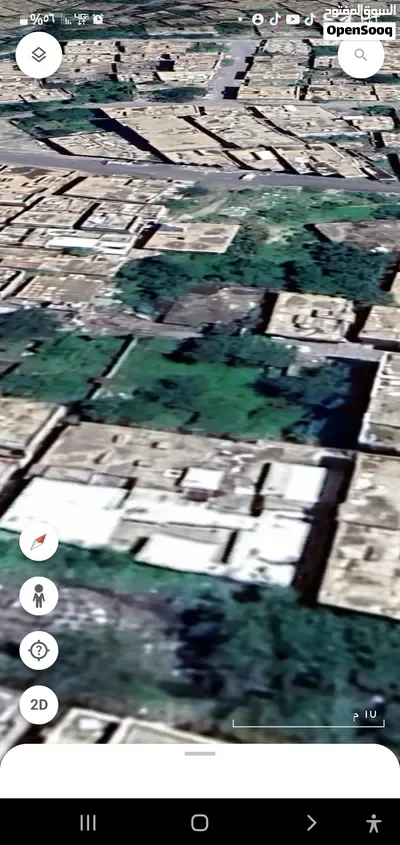Enter Street View with the pegman button
This screenshot has height=845, width=400.
39,595
